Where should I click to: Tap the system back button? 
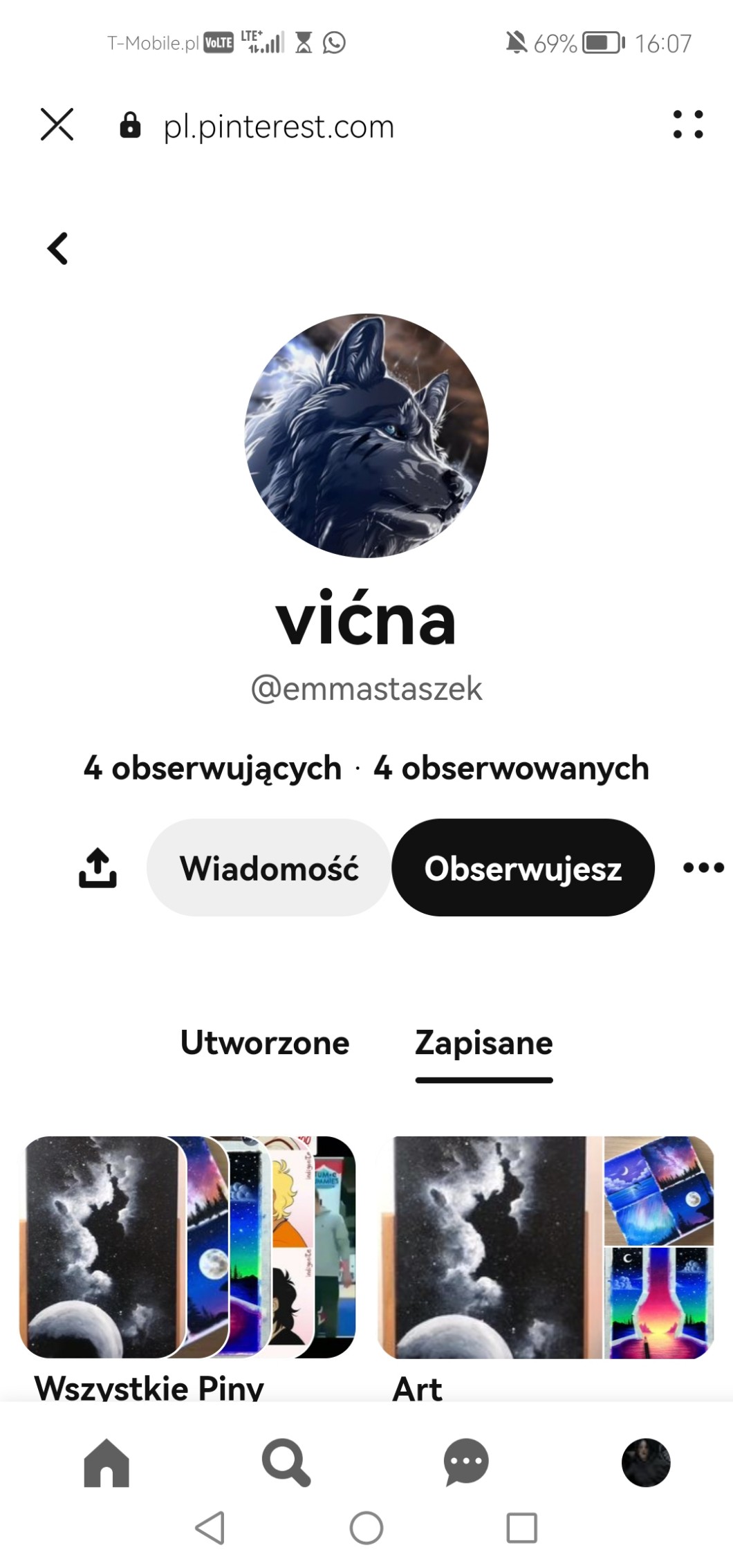(210, 1527)
